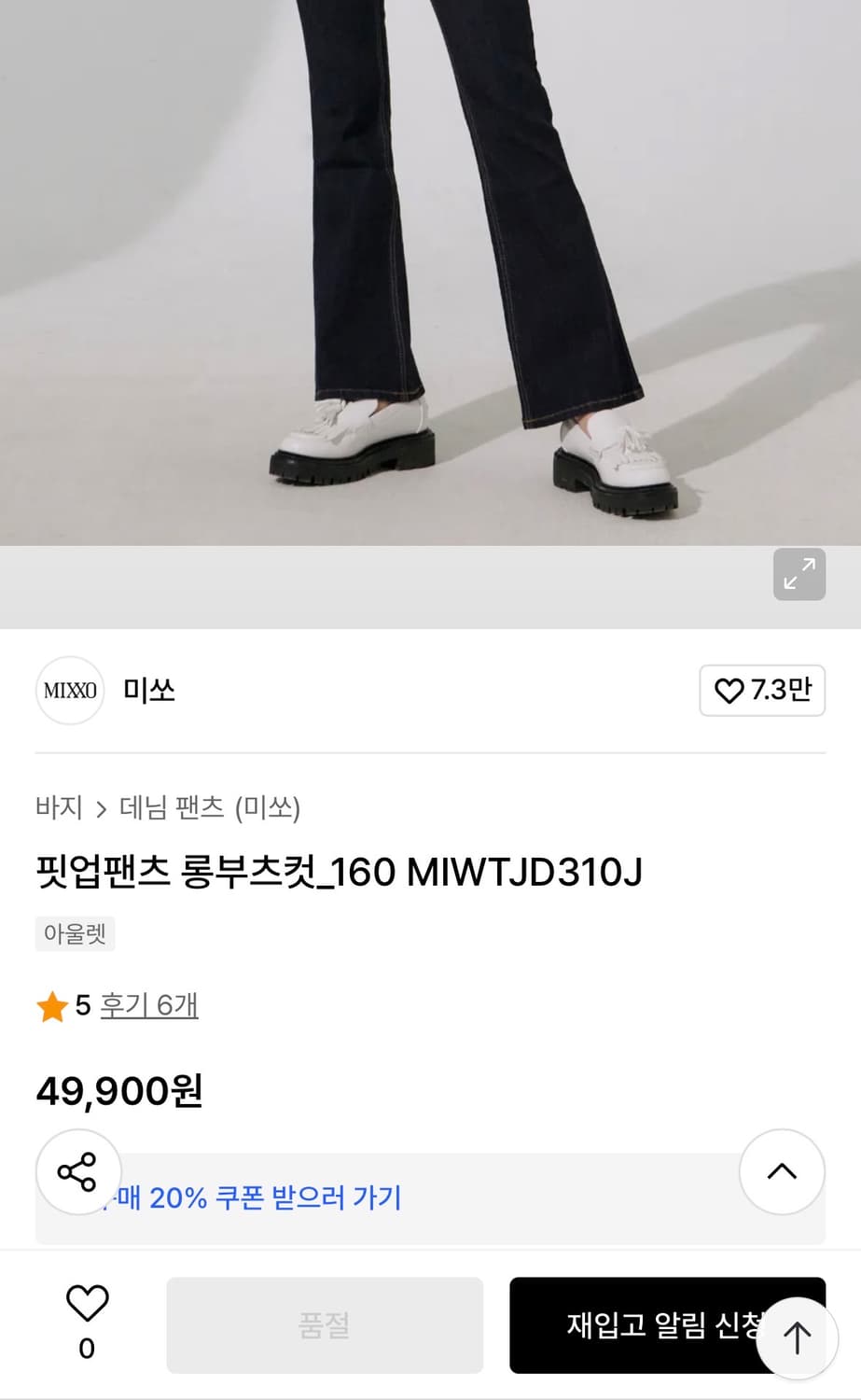
Task: Tap the orange star rating icon
Action: click(x=53, y=1005)
